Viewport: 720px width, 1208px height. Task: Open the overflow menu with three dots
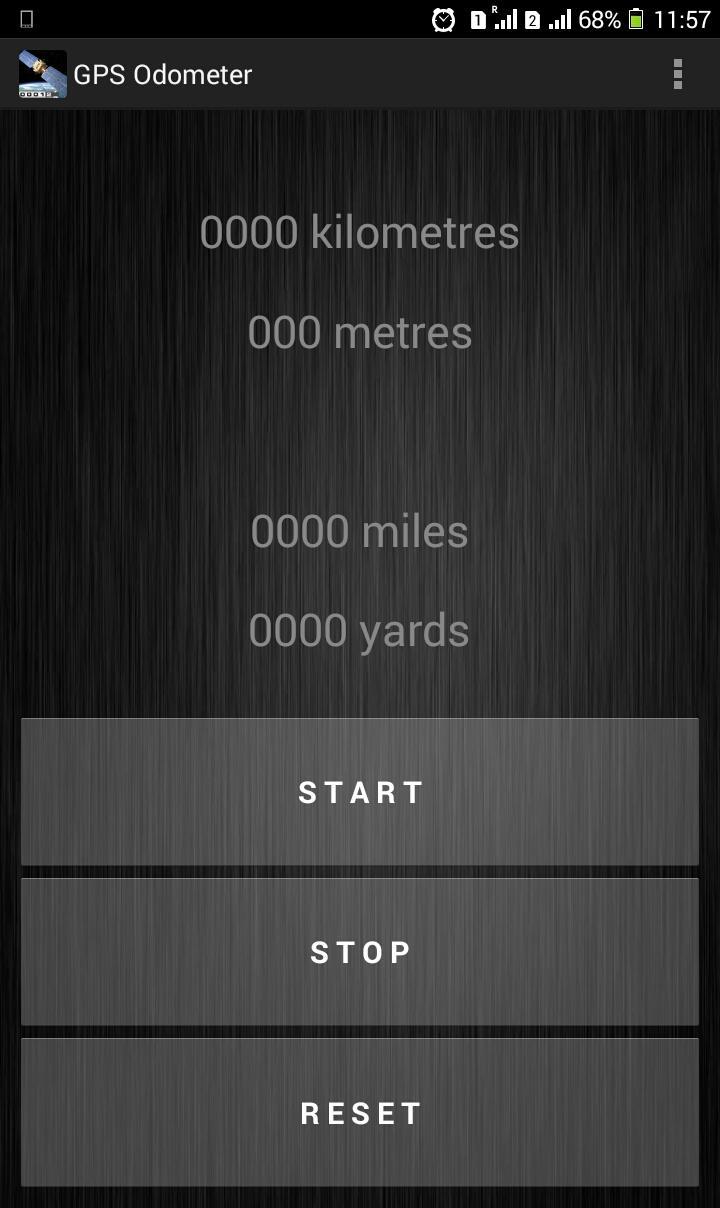(x=677, y=73)
